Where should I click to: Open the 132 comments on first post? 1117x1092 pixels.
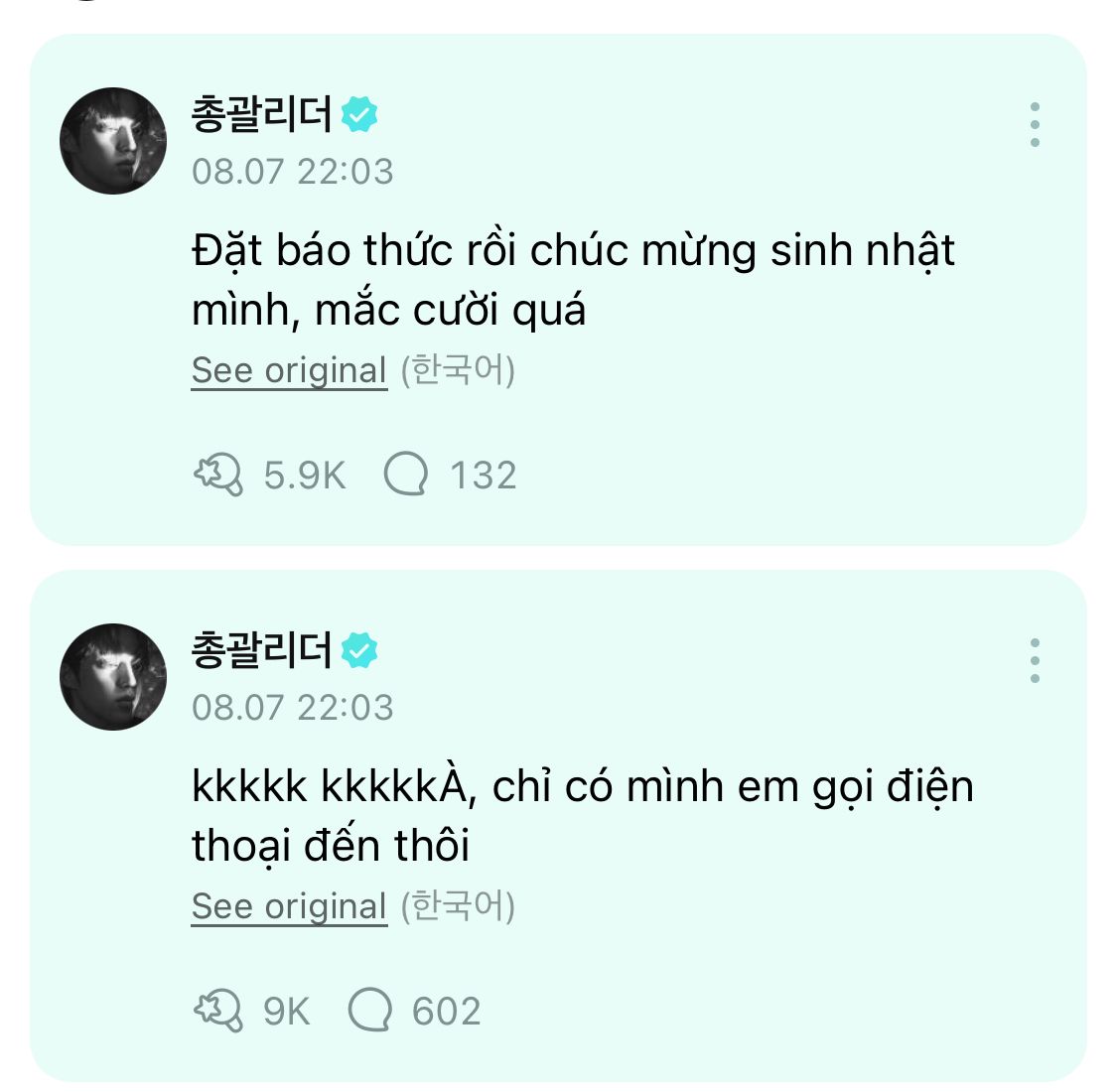406,476
